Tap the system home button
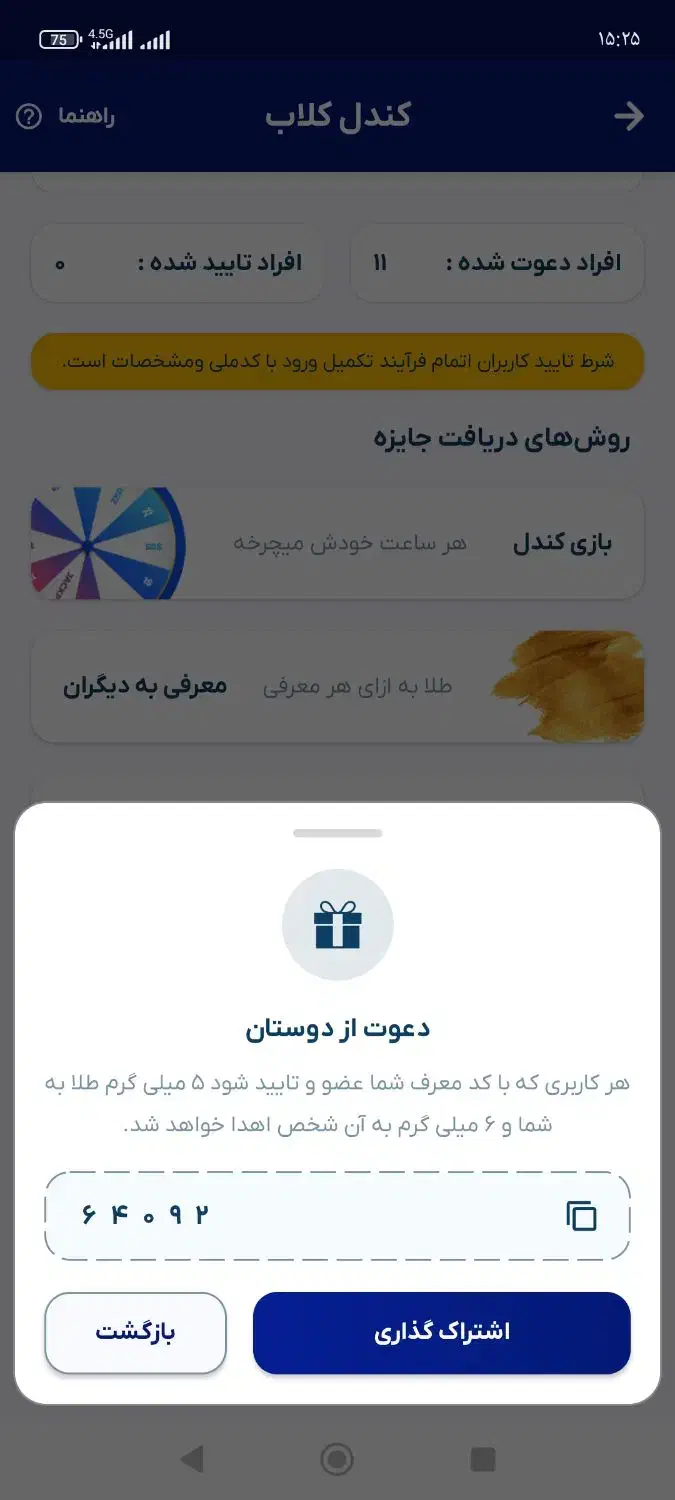The image size is (675, 1500). pyautogui.click(x=337, y=1459)
